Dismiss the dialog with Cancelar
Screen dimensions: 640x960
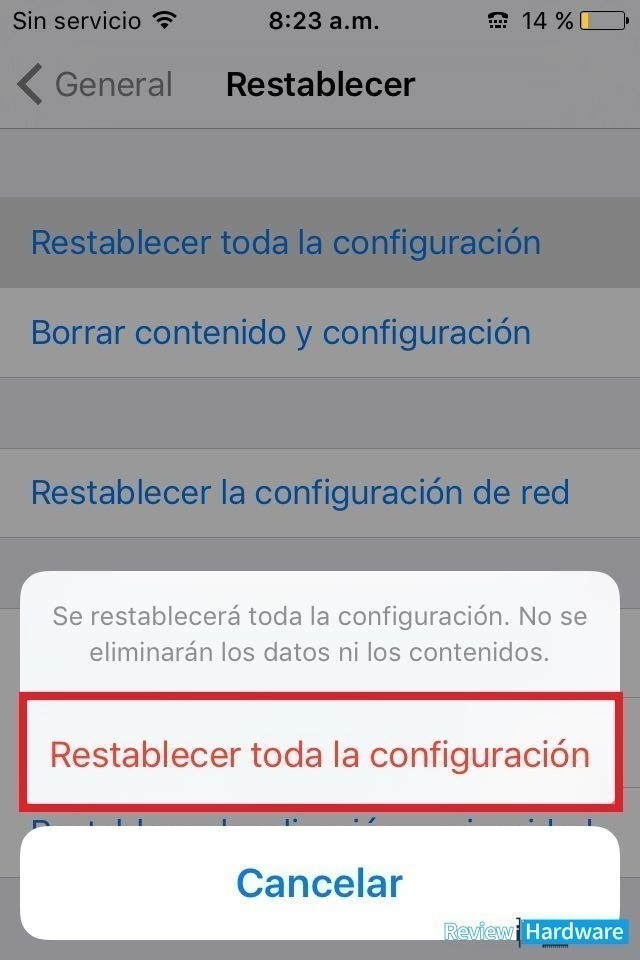point(320,883)
